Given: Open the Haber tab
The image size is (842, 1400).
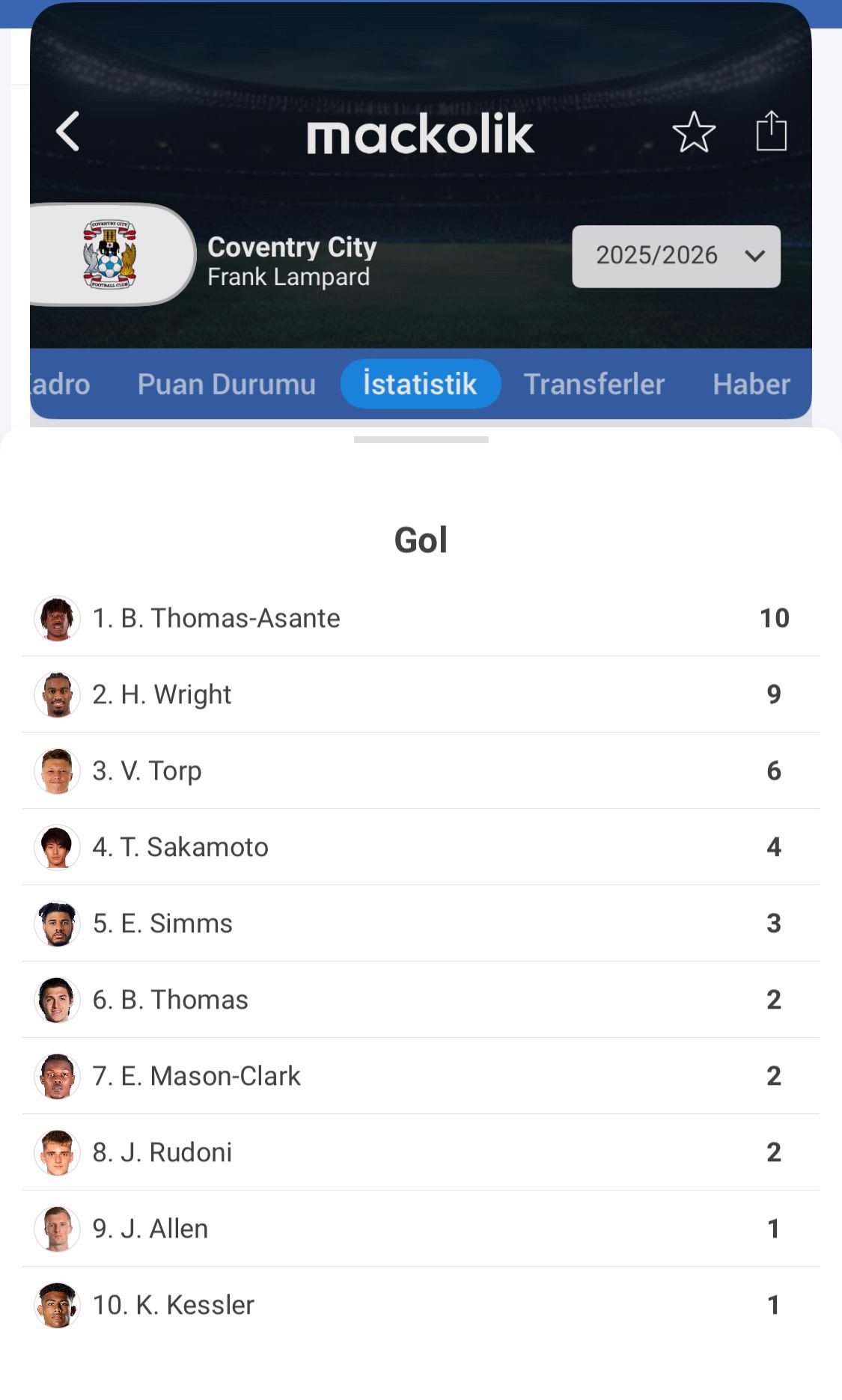Looking at the screenshot, I should [x=751, y=384].
